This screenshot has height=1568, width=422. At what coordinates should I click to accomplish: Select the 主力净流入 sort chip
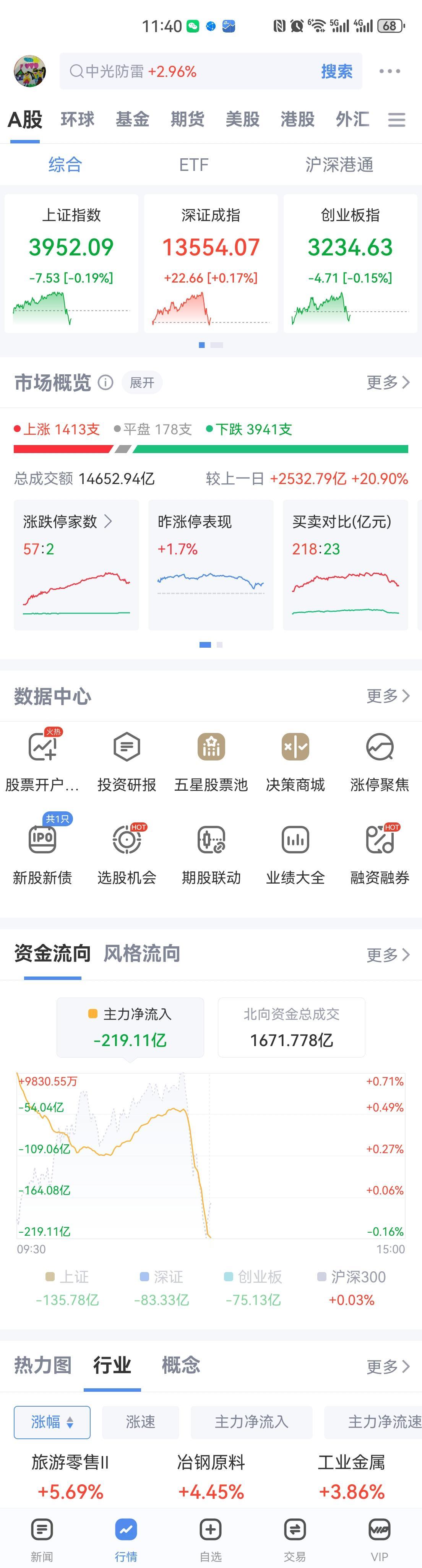click(x=252, y=1422)
